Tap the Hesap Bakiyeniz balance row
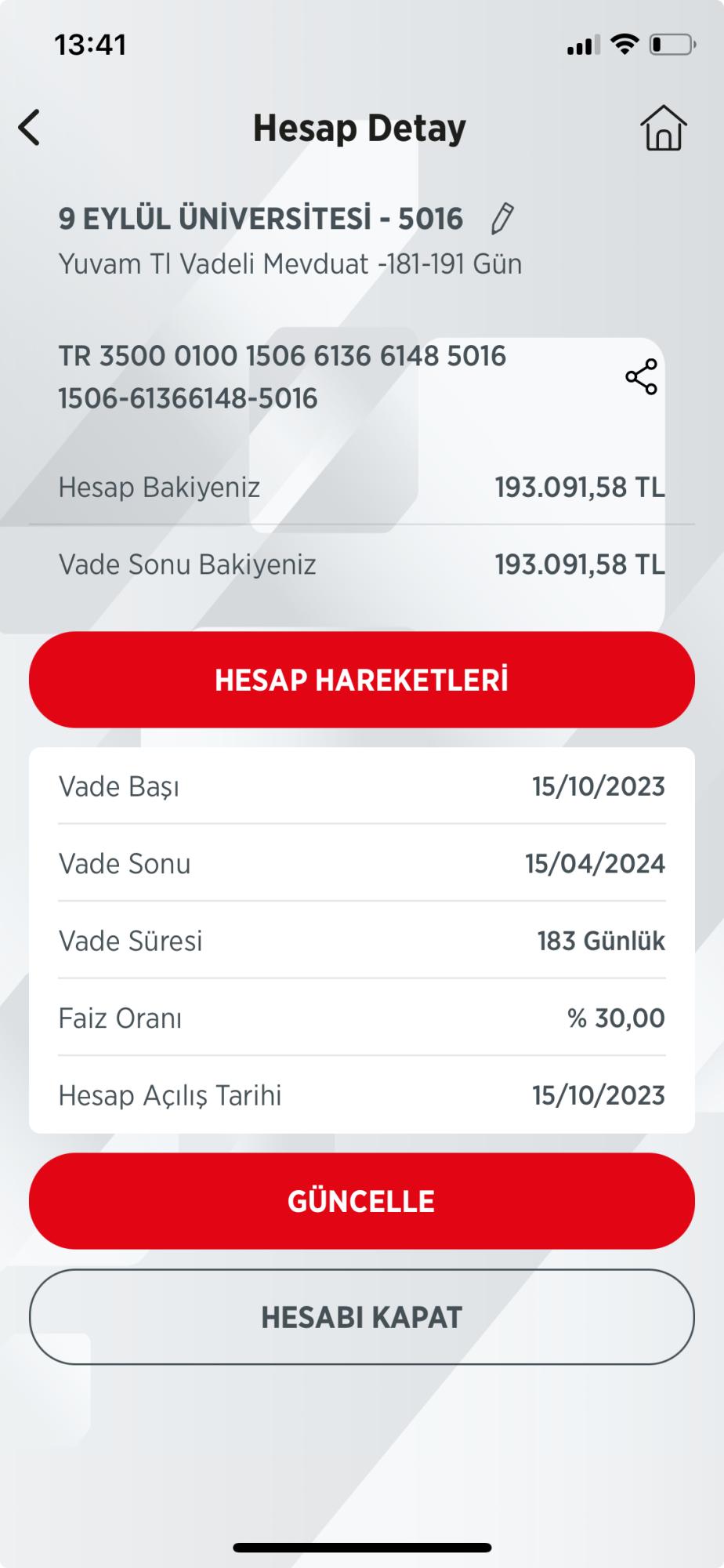This screenshot has width=724, height=1568. (362, 486)
